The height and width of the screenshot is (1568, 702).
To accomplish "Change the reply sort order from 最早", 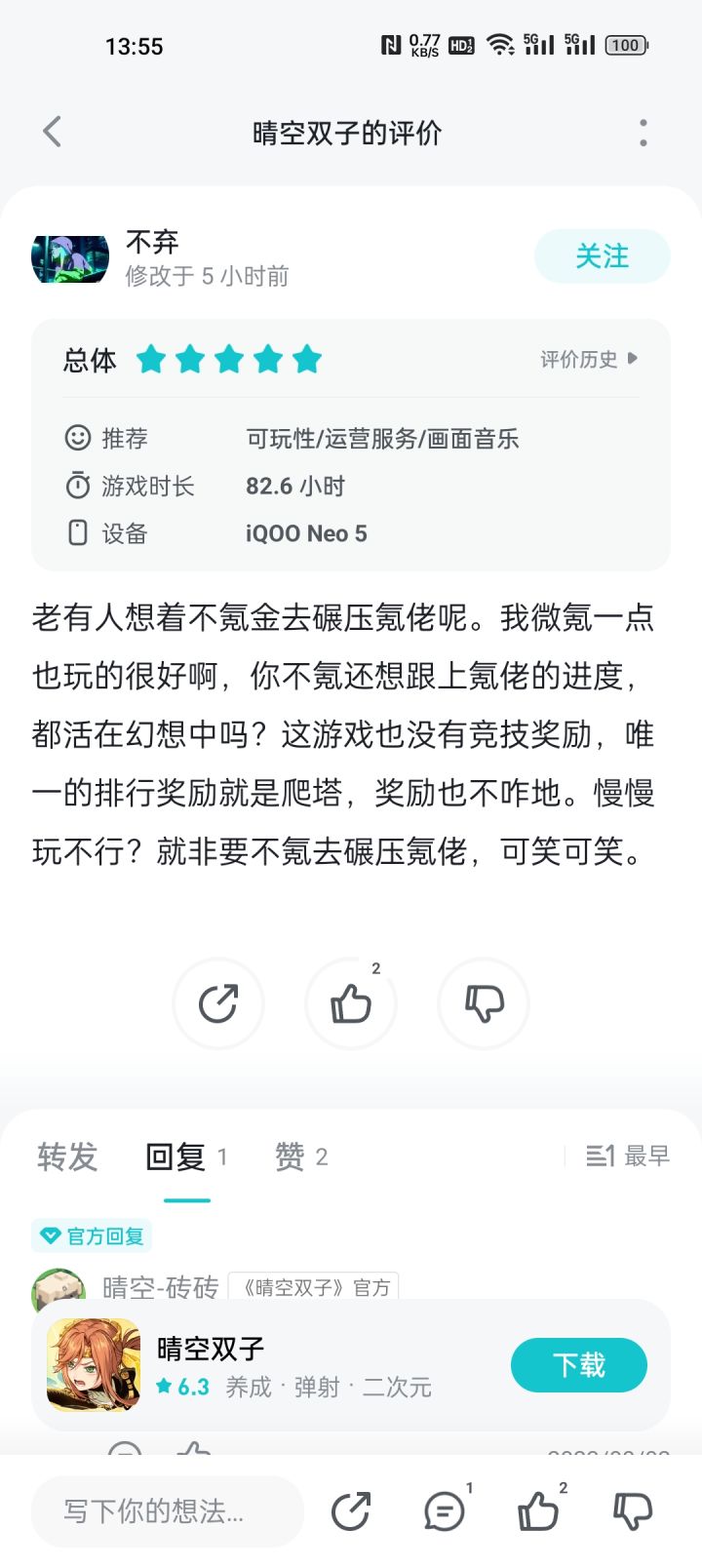I will point(628,1156).
